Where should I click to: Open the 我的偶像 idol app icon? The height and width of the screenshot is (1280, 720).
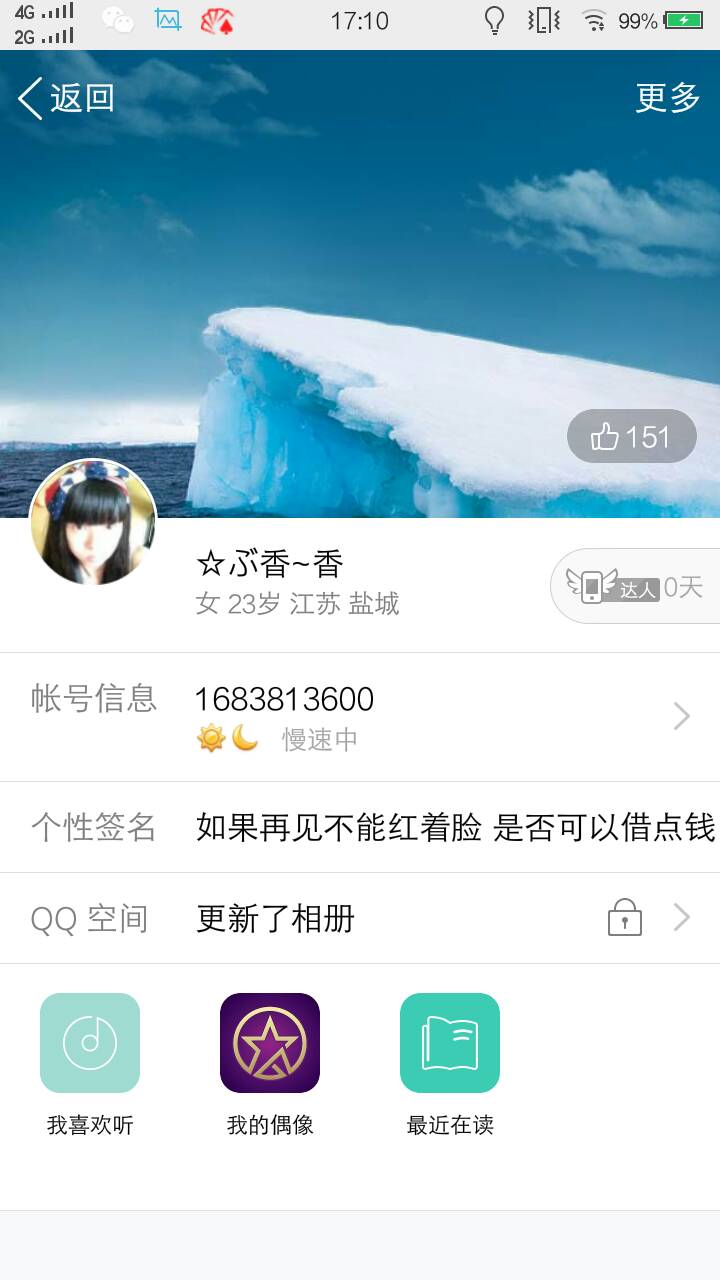pyautogui.click(x=270, y=1042)
